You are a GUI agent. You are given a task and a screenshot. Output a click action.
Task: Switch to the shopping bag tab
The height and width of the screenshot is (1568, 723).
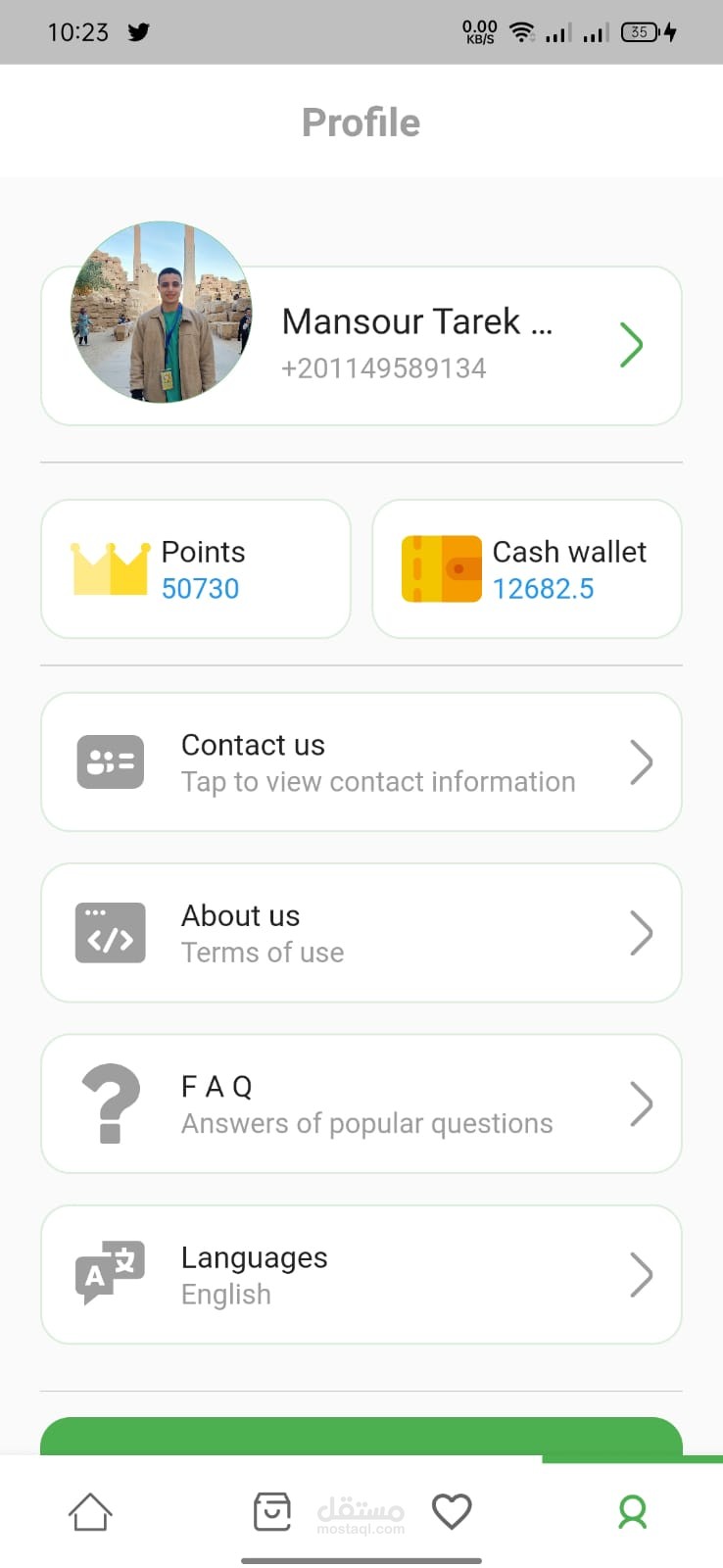coord(271,1511)
